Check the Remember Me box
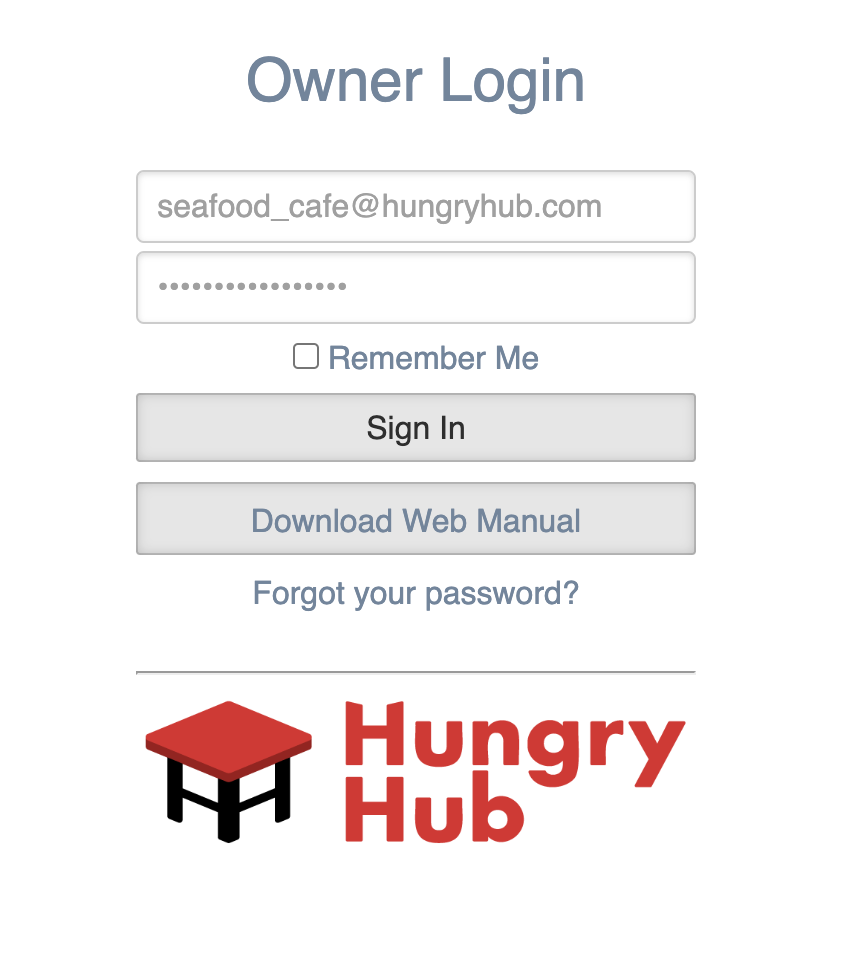Screen dimensions: 848x974 pyautogui.click(x=306, y=357)
